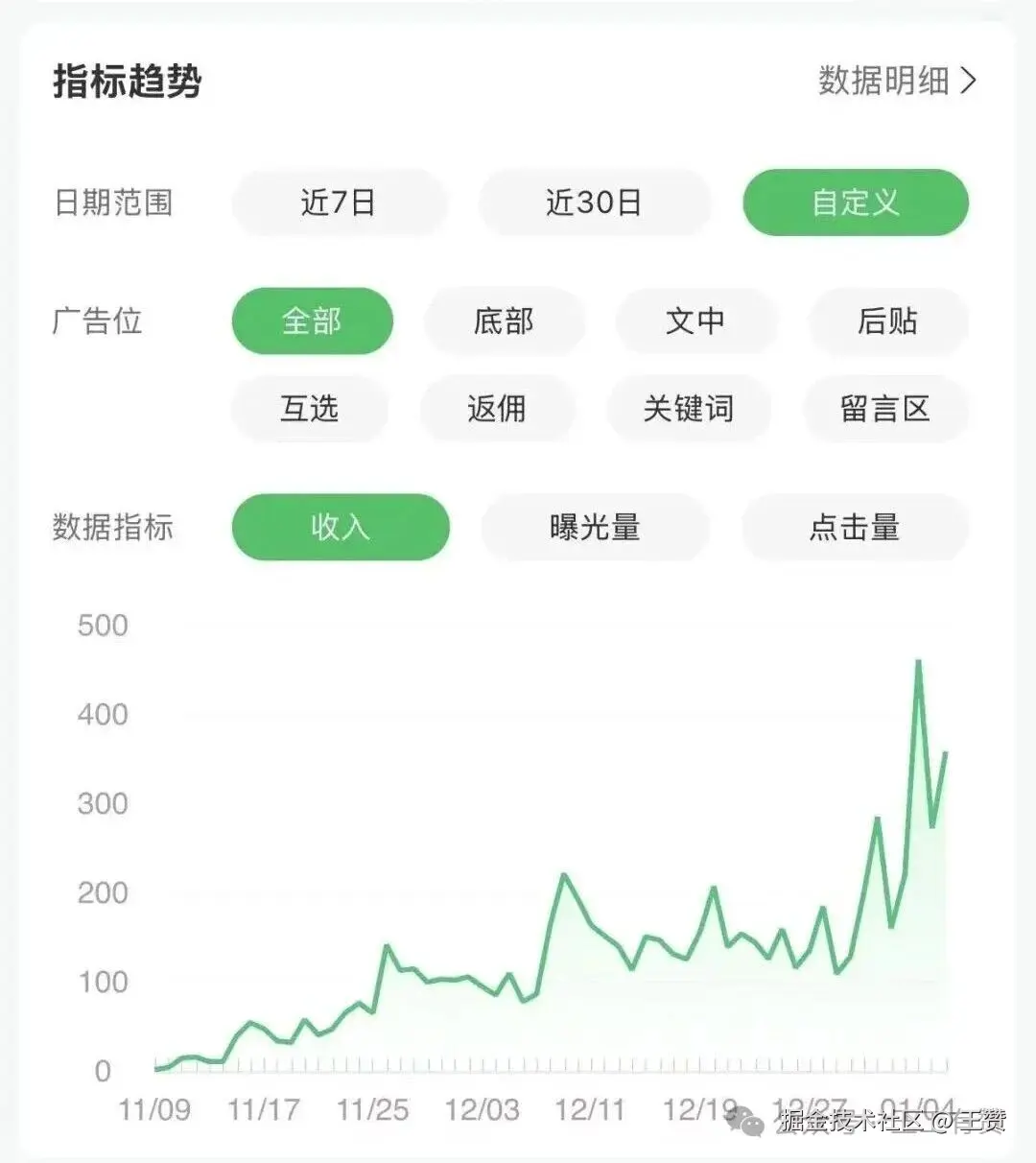Viewport: 1036px width, 1163px height.
Task: Select the 近7日 date range
Action: coord(340,202)
